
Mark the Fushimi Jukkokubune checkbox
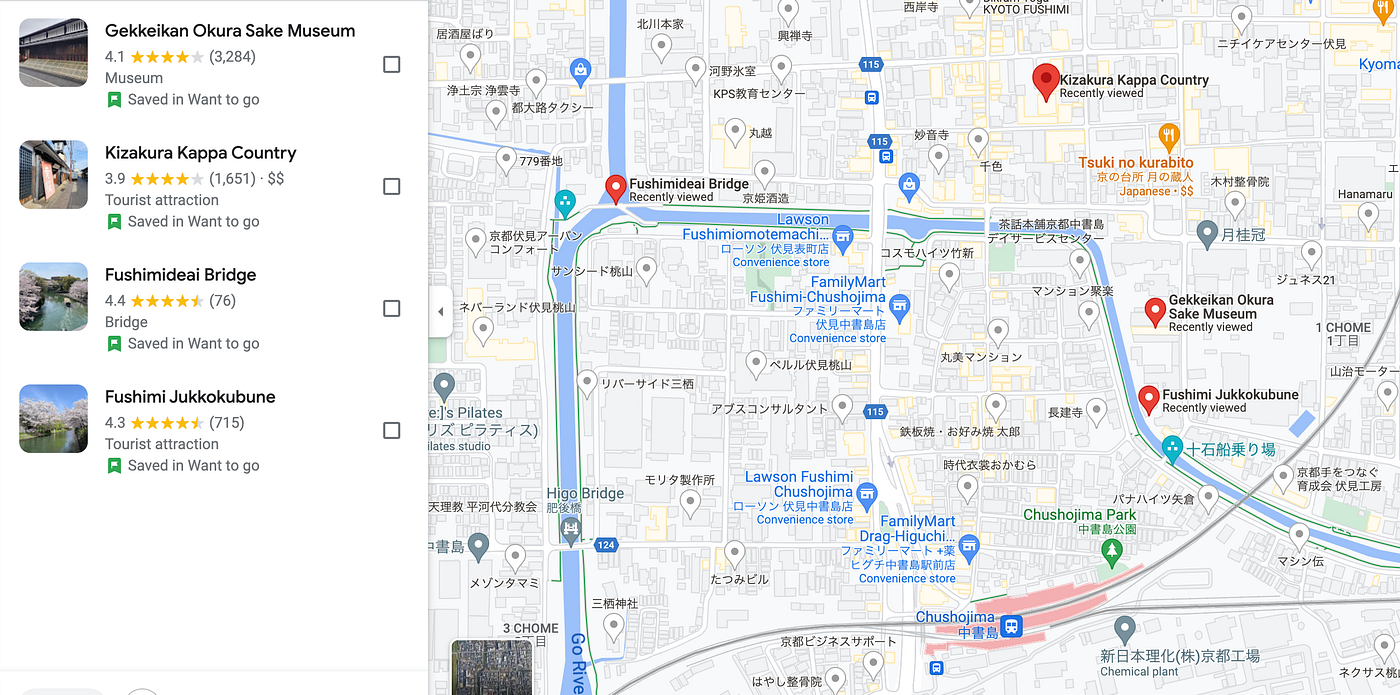[392, 430]
